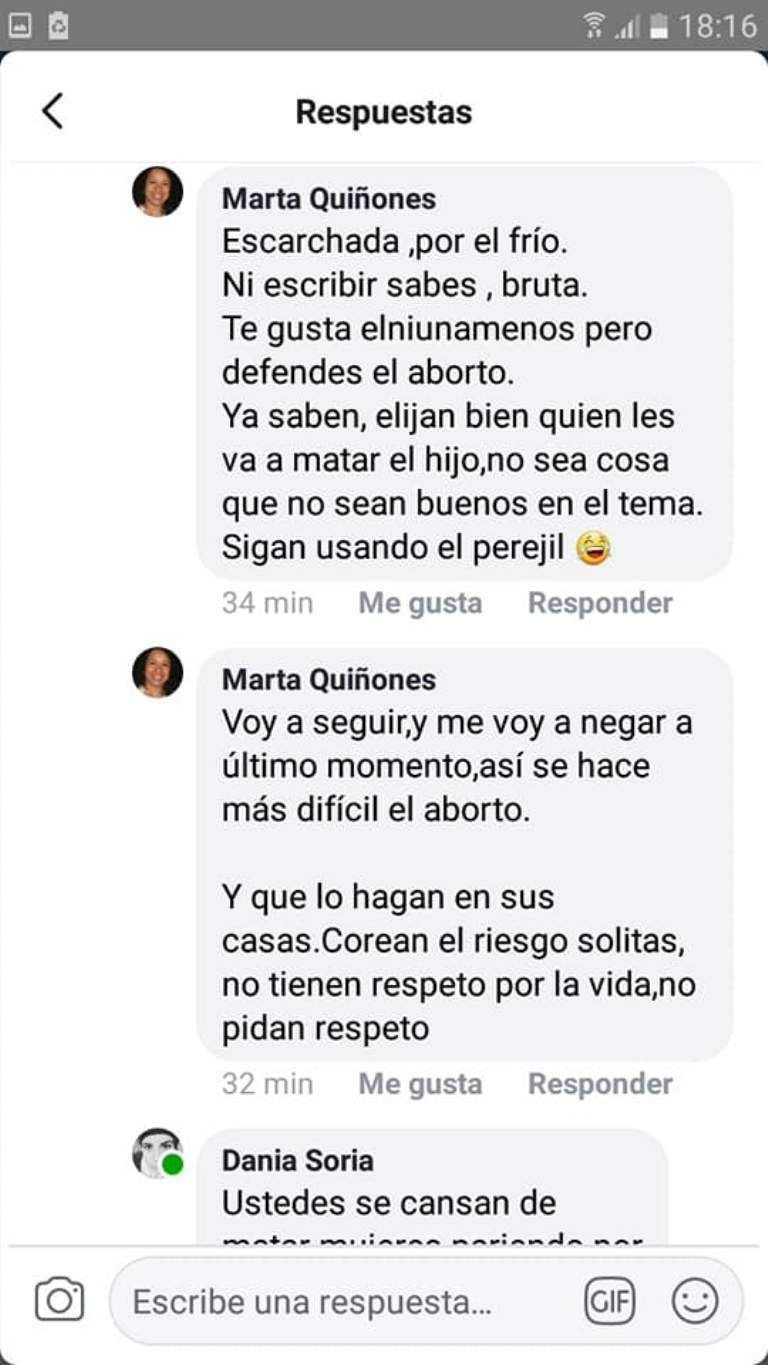Open the emoji picker
768x1365 pixels.
694,1302
